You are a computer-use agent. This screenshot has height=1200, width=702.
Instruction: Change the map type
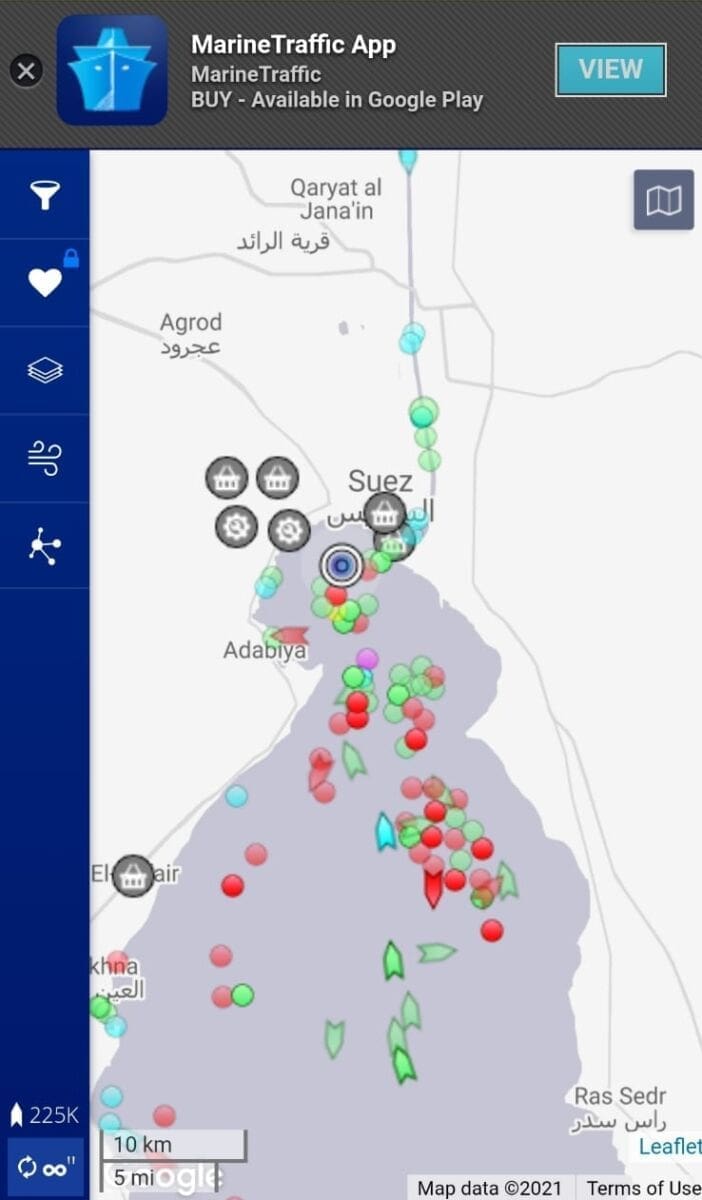(663, 200)
